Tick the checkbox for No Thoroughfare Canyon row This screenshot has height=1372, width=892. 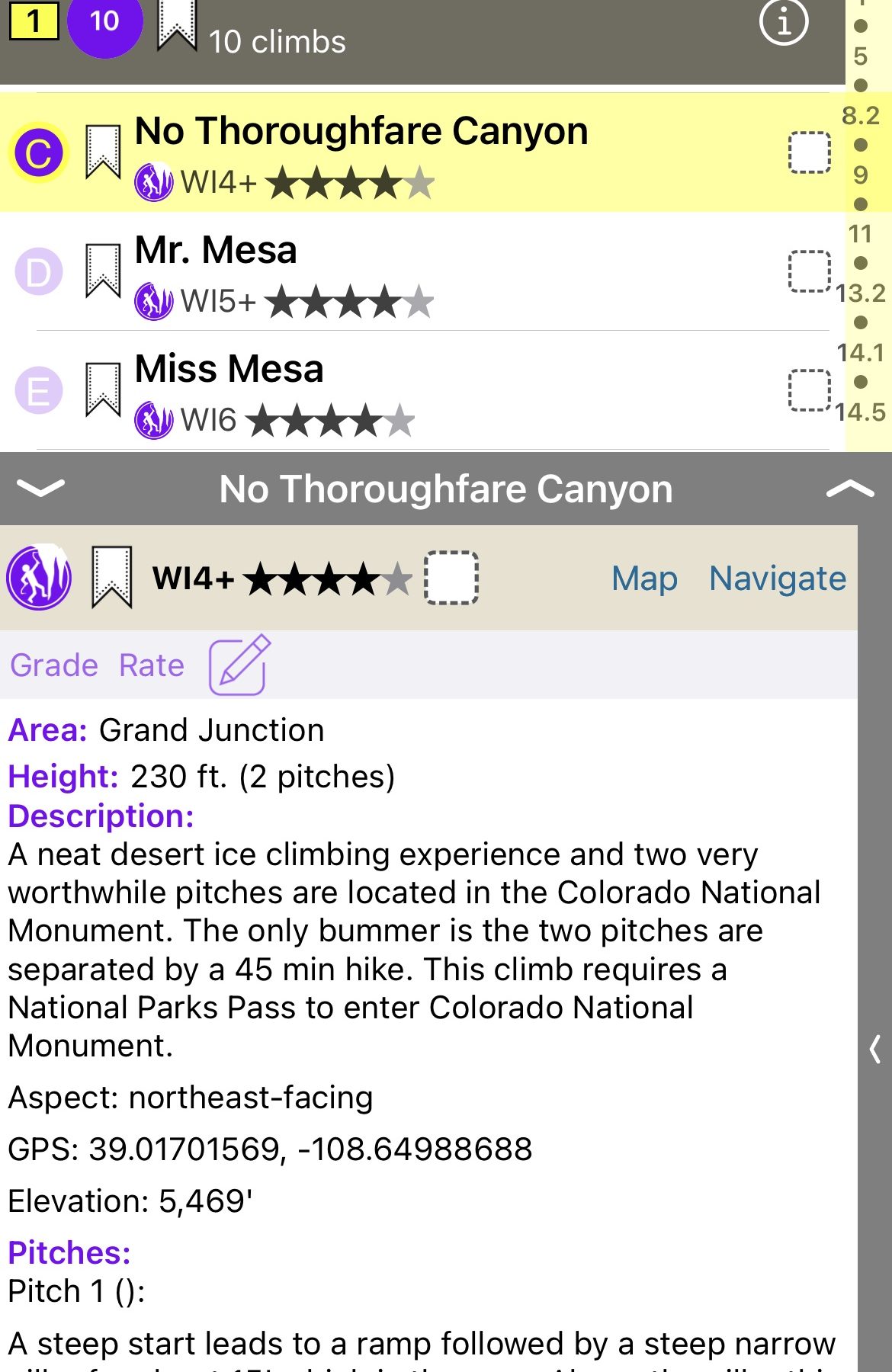(x=809, y=152)
